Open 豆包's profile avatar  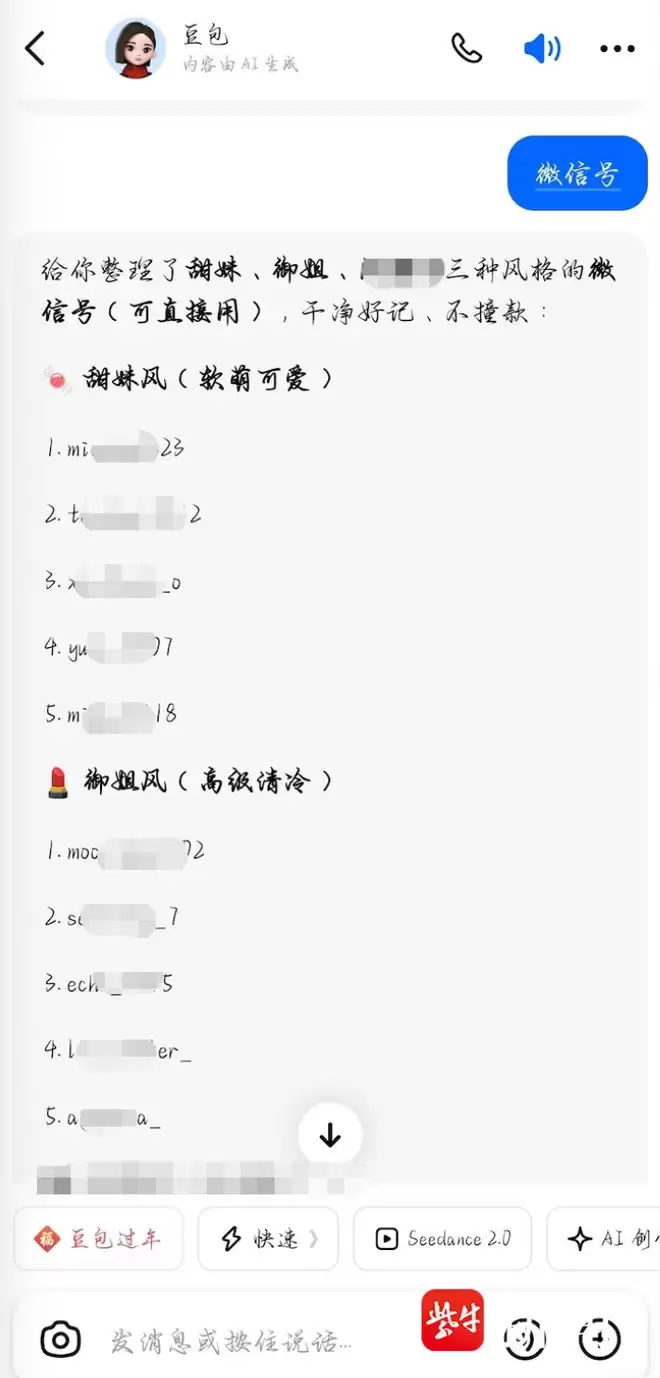135,48
